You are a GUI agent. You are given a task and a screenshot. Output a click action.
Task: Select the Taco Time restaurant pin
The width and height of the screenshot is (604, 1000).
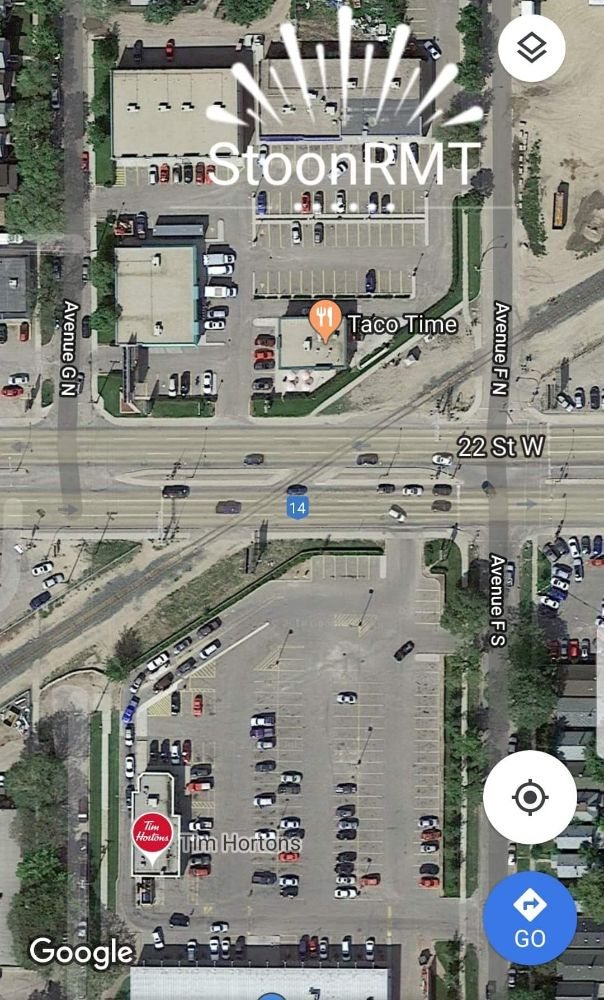pyautogui.click(x=323, y=321)
